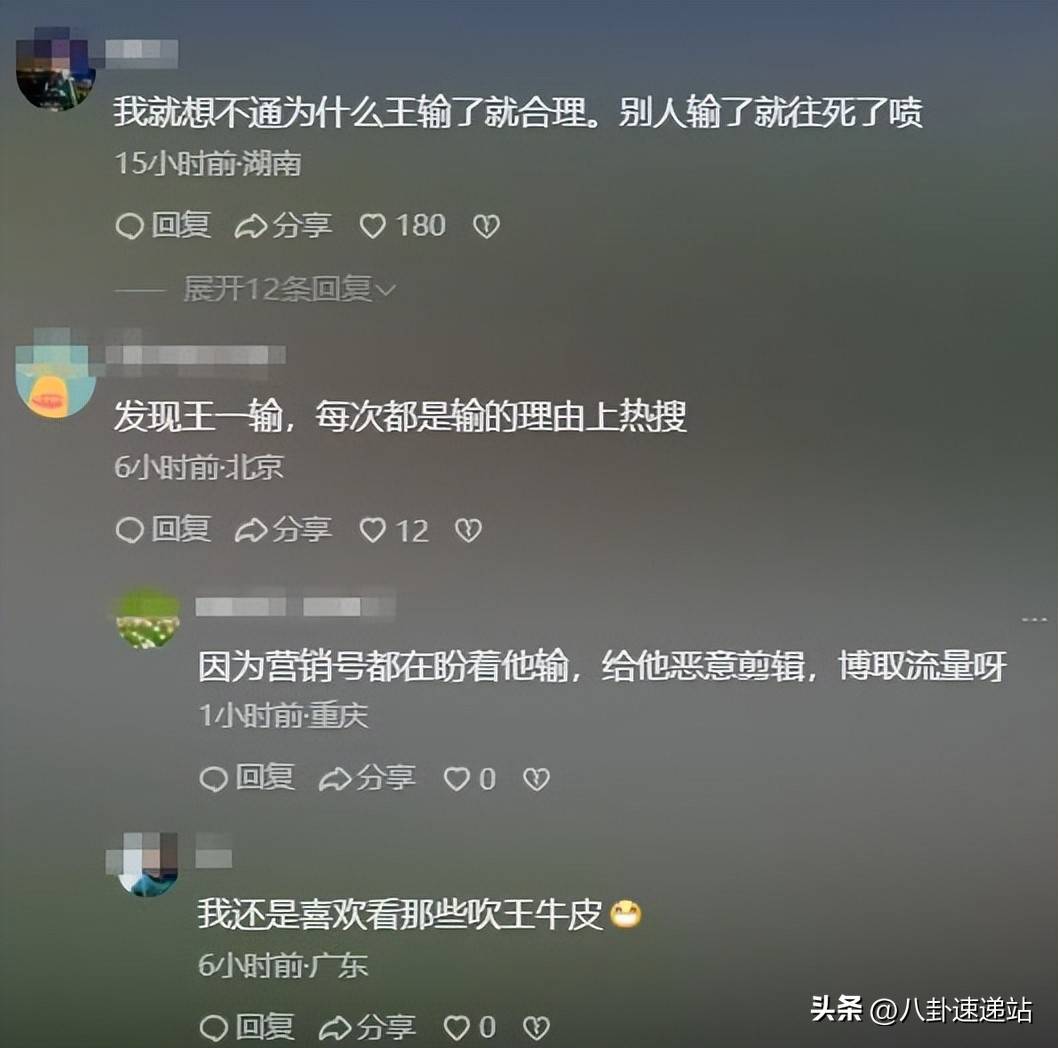Viewport: 1058px width, 1048px height.
Task: Reply to the Chongqing comment about 营销号
Action: pos(247,778)
